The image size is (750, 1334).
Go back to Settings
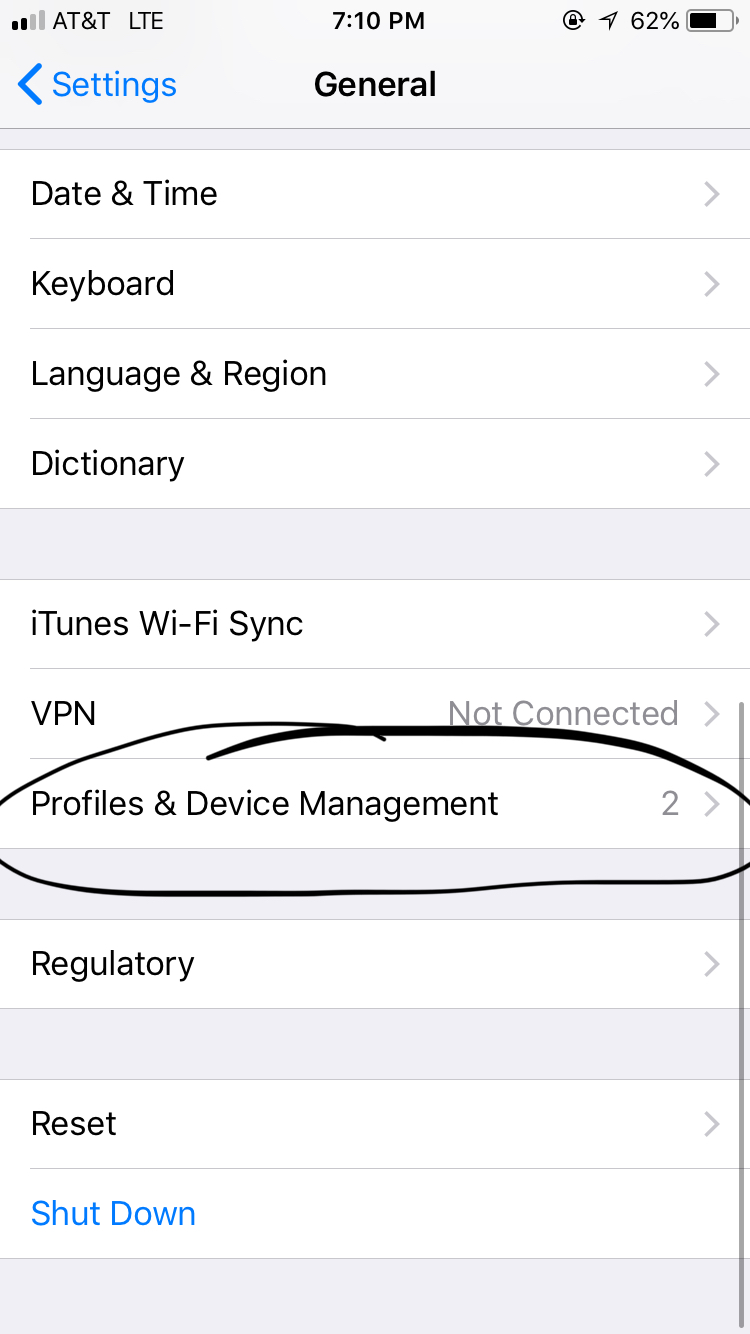click(x=97, y=85)
